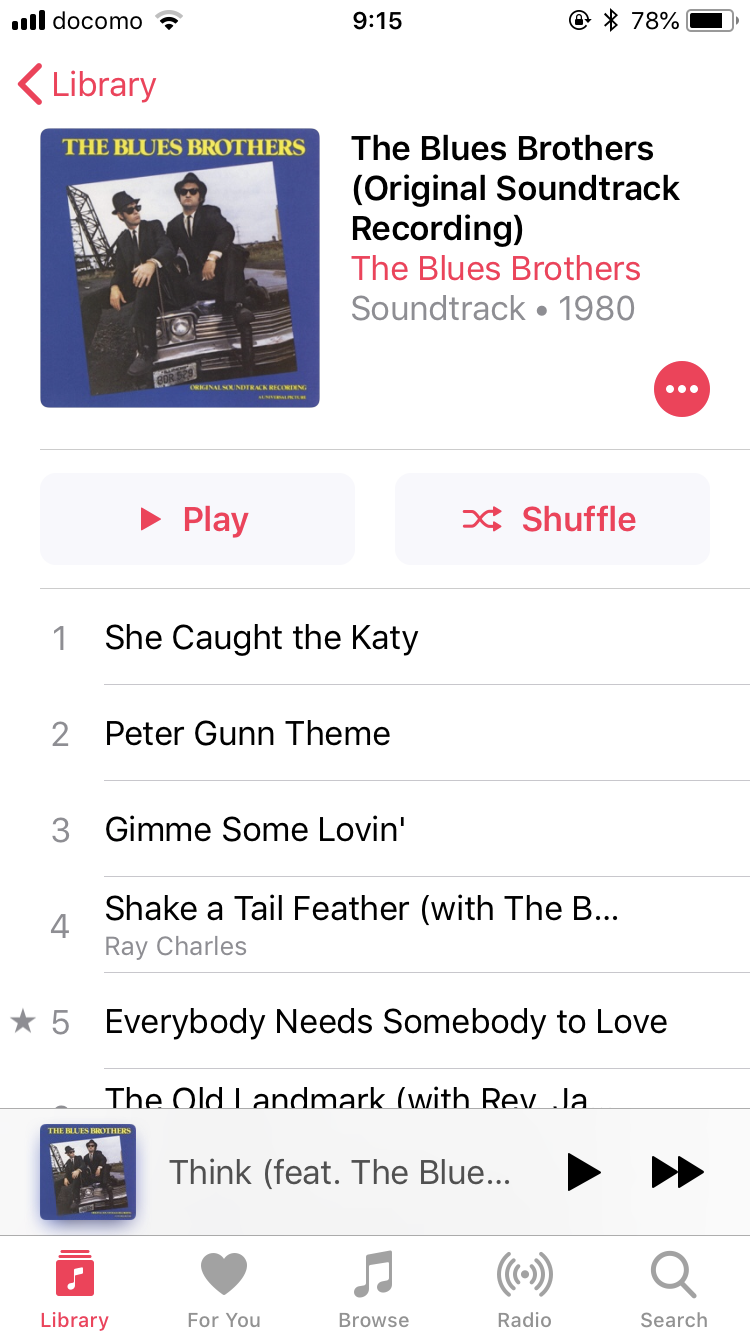Skip to next track in mini player
This screenshot has height=1334, width=750.
coord(677,1172)
